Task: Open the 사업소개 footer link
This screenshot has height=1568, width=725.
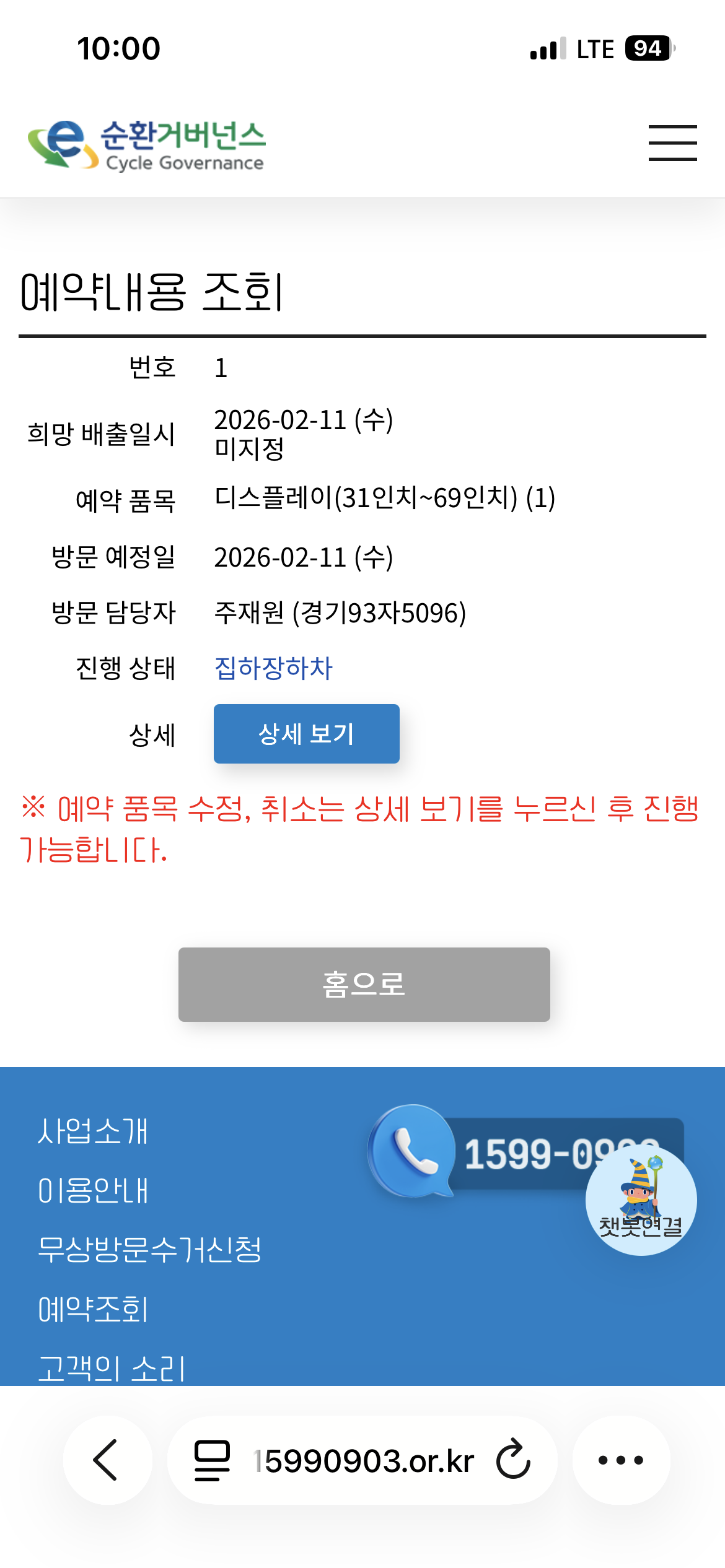Action: [93, 1131]
